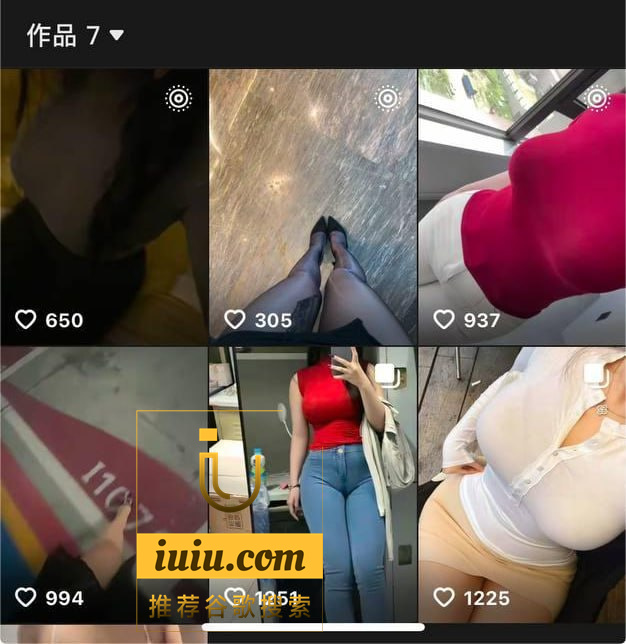Open the post with 994 likes

(x=70, y=480)
